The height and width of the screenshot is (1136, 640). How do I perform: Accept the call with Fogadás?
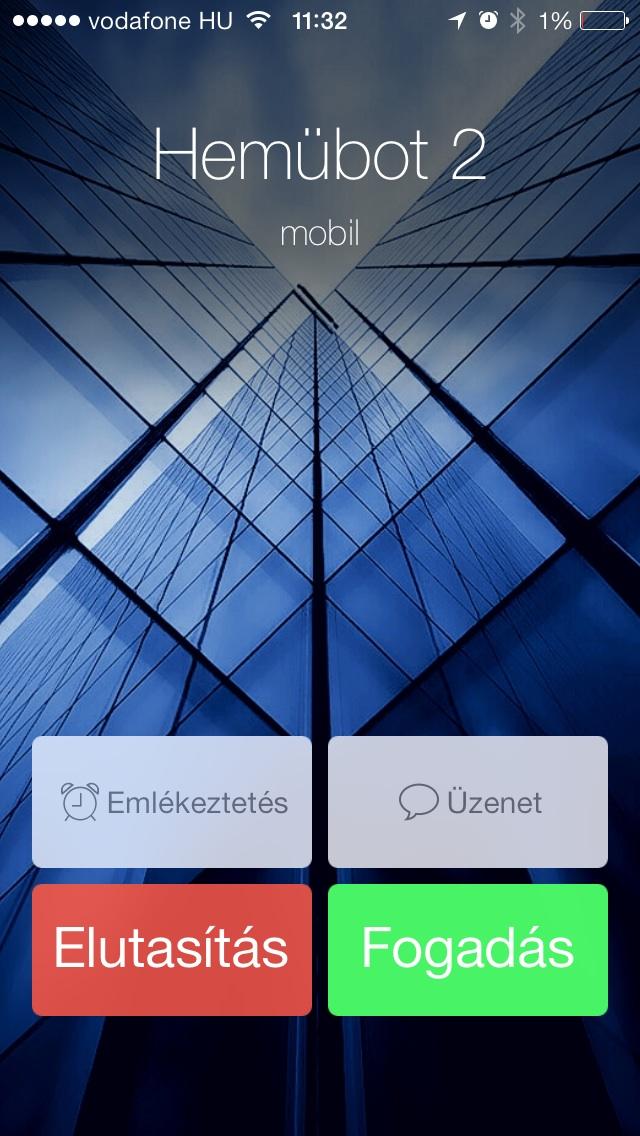click(x=467, y=949)
